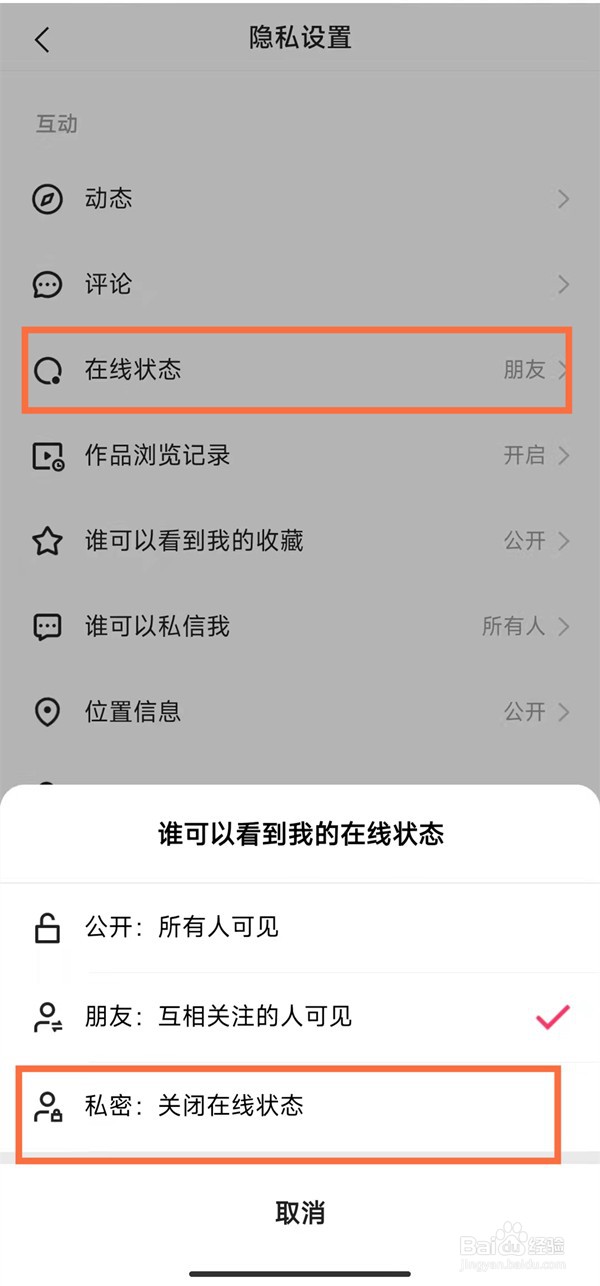Open 谁可以私信我 setting
The height and width of the screenshot is (1286, 600).
[300, 627]
